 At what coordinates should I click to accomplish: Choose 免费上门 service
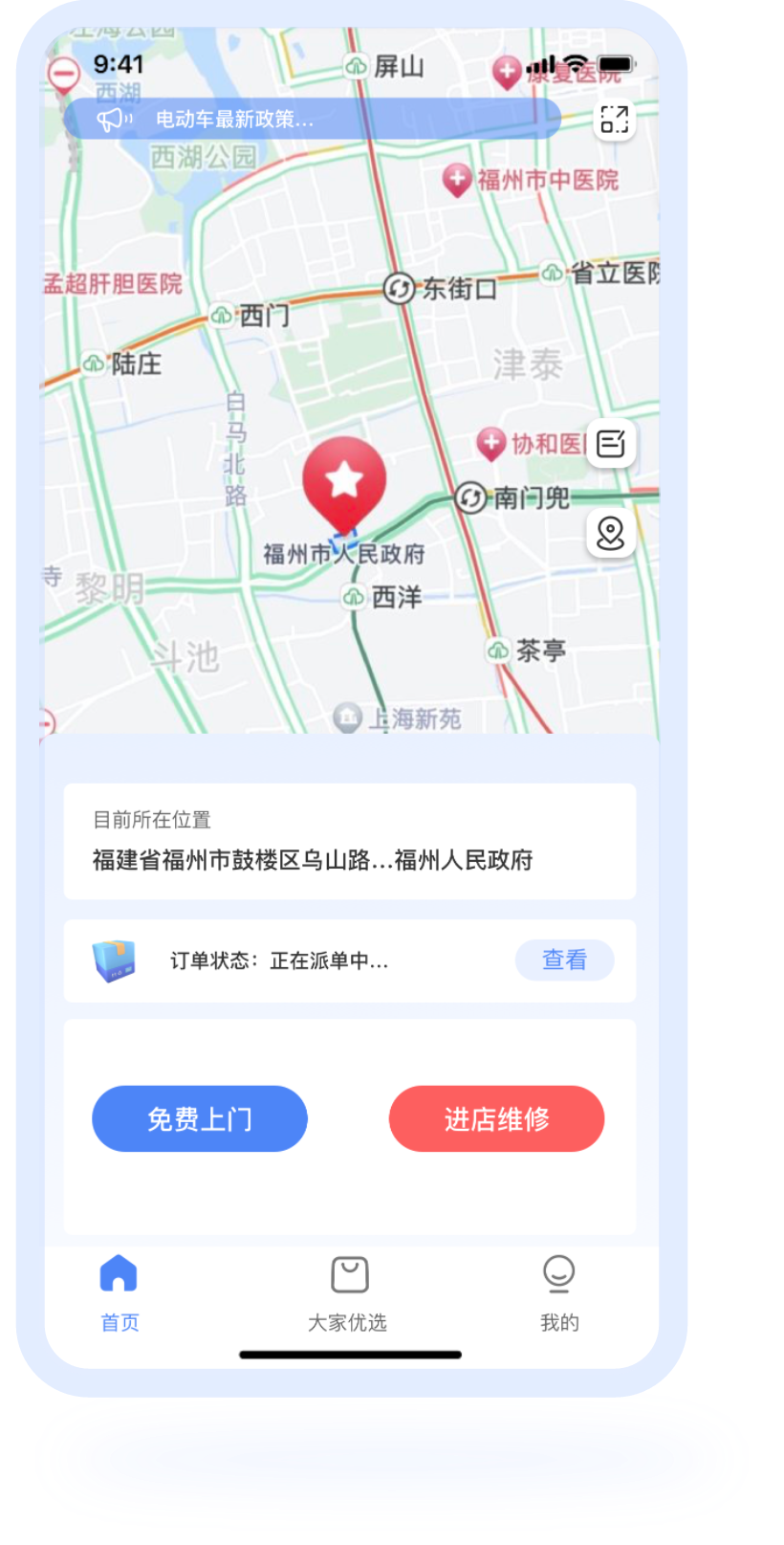(200, 1118)
